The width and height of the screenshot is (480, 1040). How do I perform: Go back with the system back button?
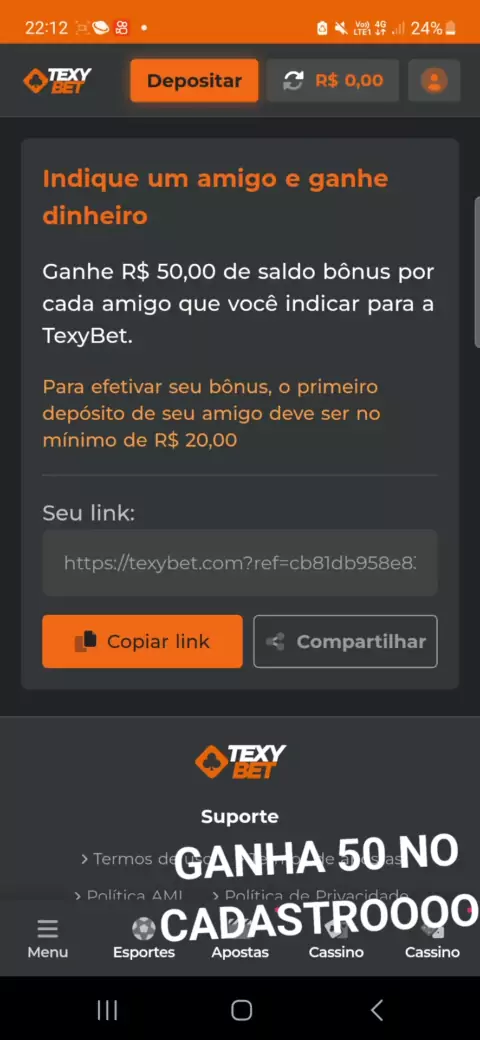pyautogui.click(x=376, y=1010)
